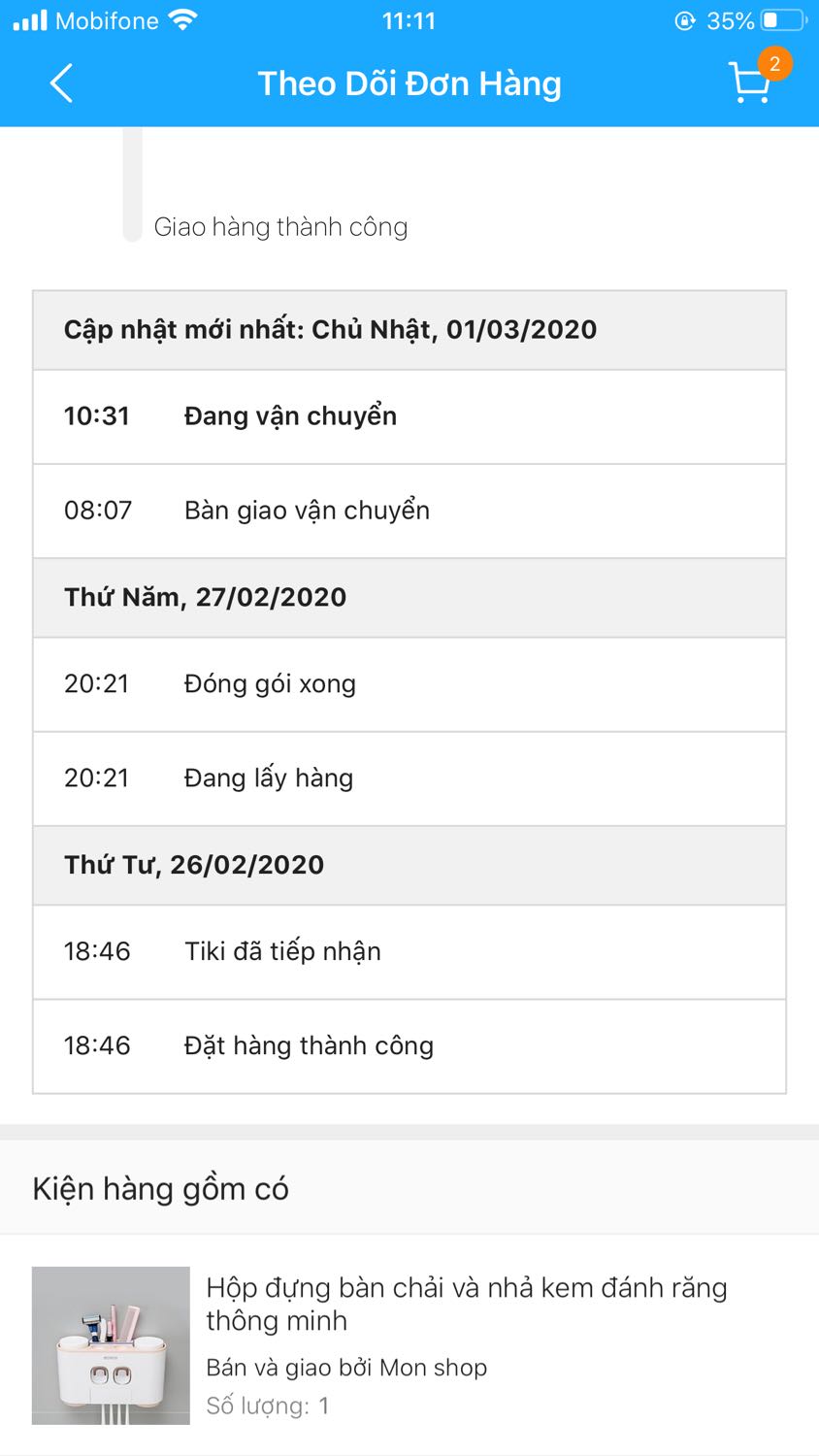Image resolution: width=819 pixels, height=1456 pixels.
Task: Tap the 'Giao hàng thành công' status label
Action: tap(281, 226)
